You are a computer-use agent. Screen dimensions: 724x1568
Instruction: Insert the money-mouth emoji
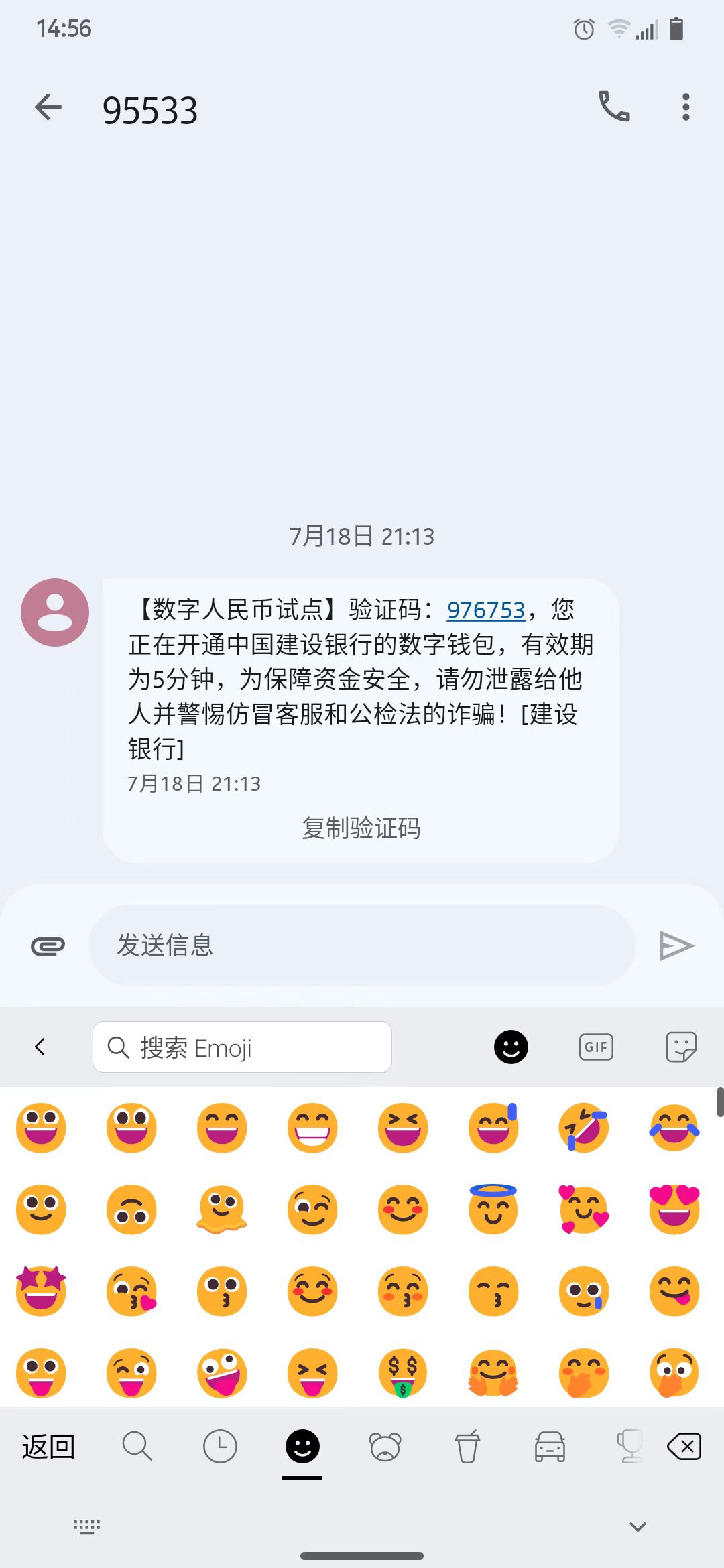click(x=403, y=1373)
